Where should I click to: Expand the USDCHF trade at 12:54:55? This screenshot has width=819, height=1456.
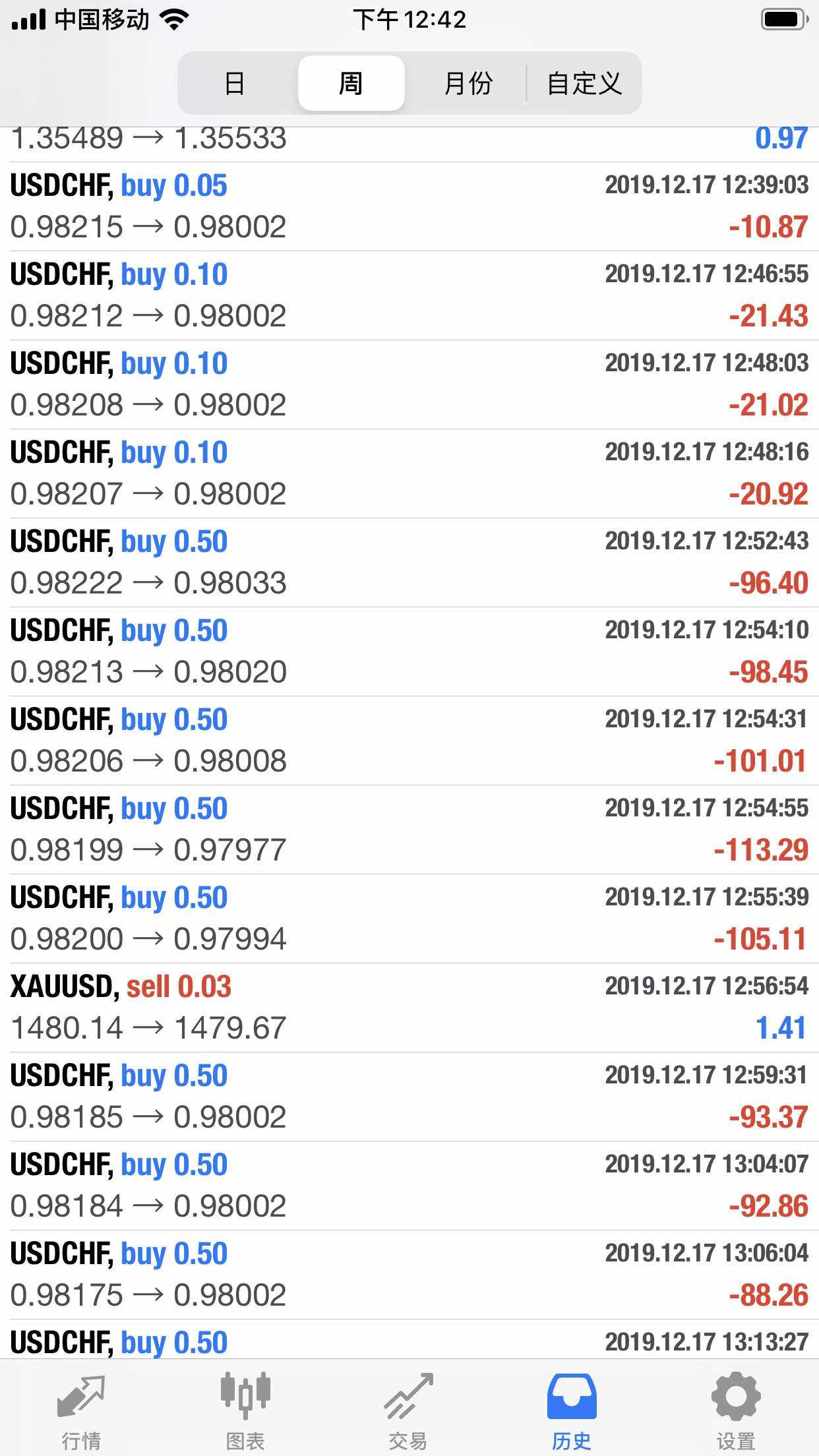click(409, 830)
